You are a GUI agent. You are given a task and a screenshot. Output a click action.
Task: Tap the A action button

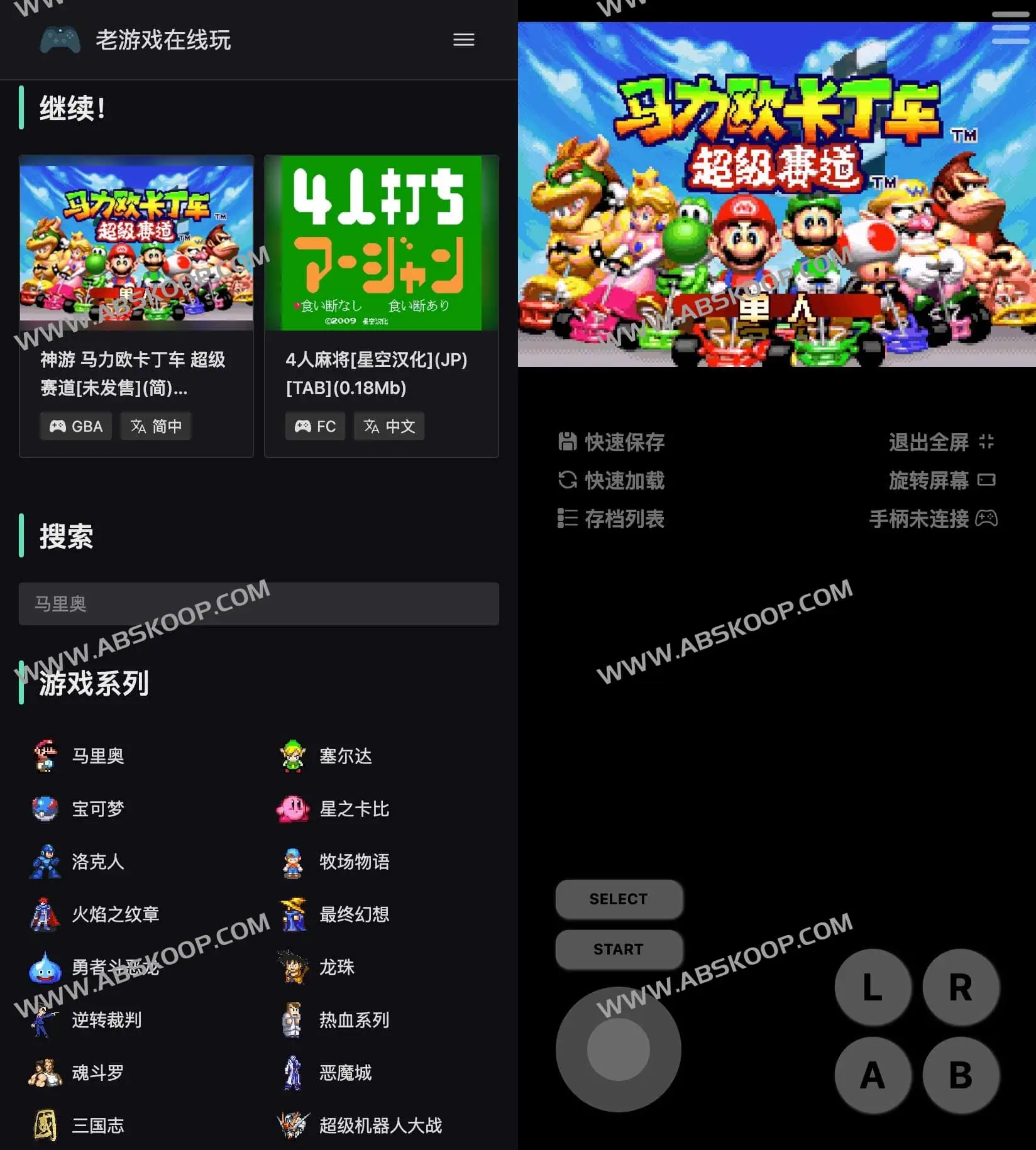coord(873,1075)
